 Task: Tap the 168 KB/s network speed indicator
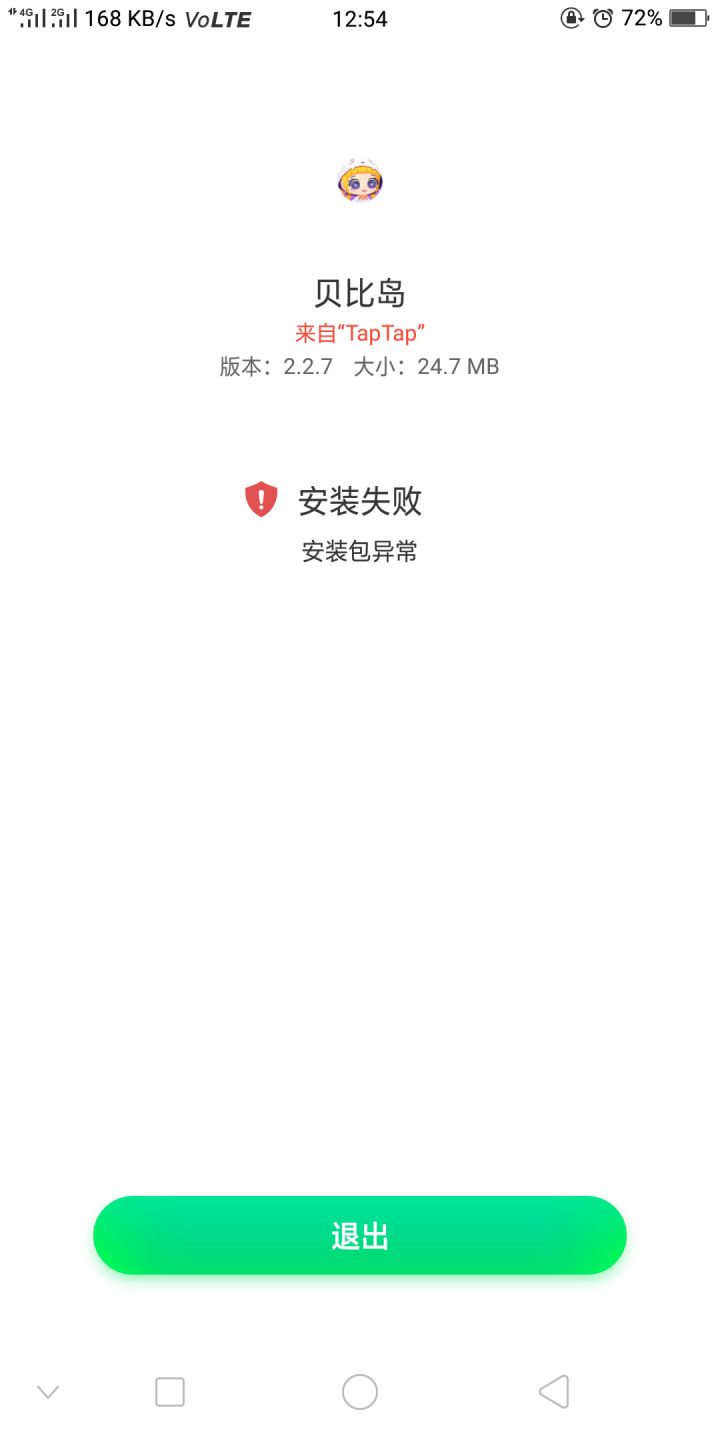click(132, 18)
